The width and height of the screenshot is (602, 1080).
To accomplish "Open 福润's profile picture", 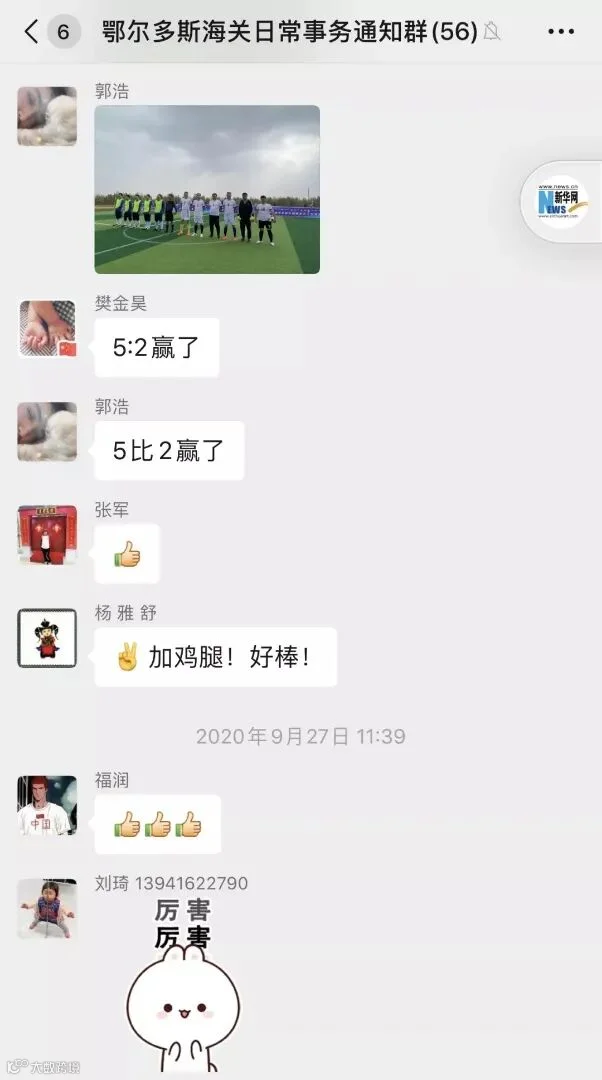I will 47,805.
